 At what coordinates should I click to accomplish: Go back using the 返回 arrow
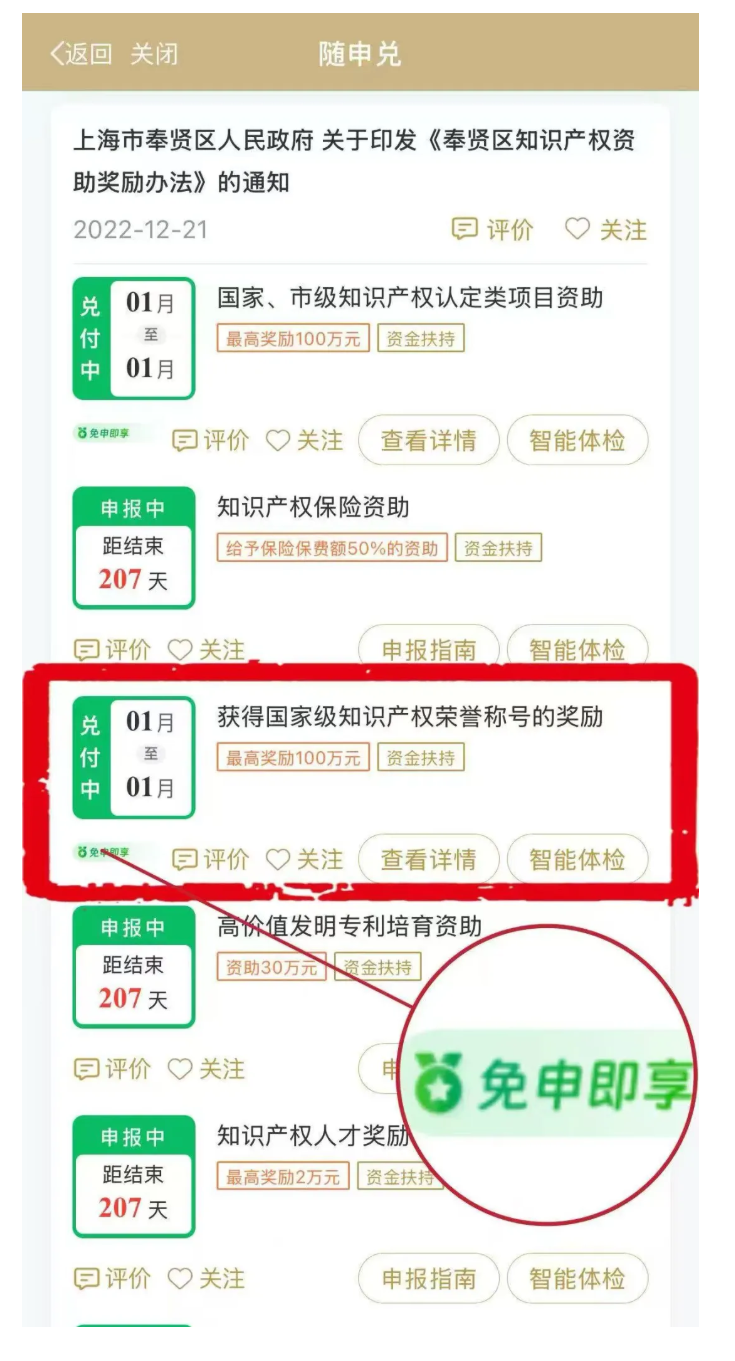(x=81, y=54)
